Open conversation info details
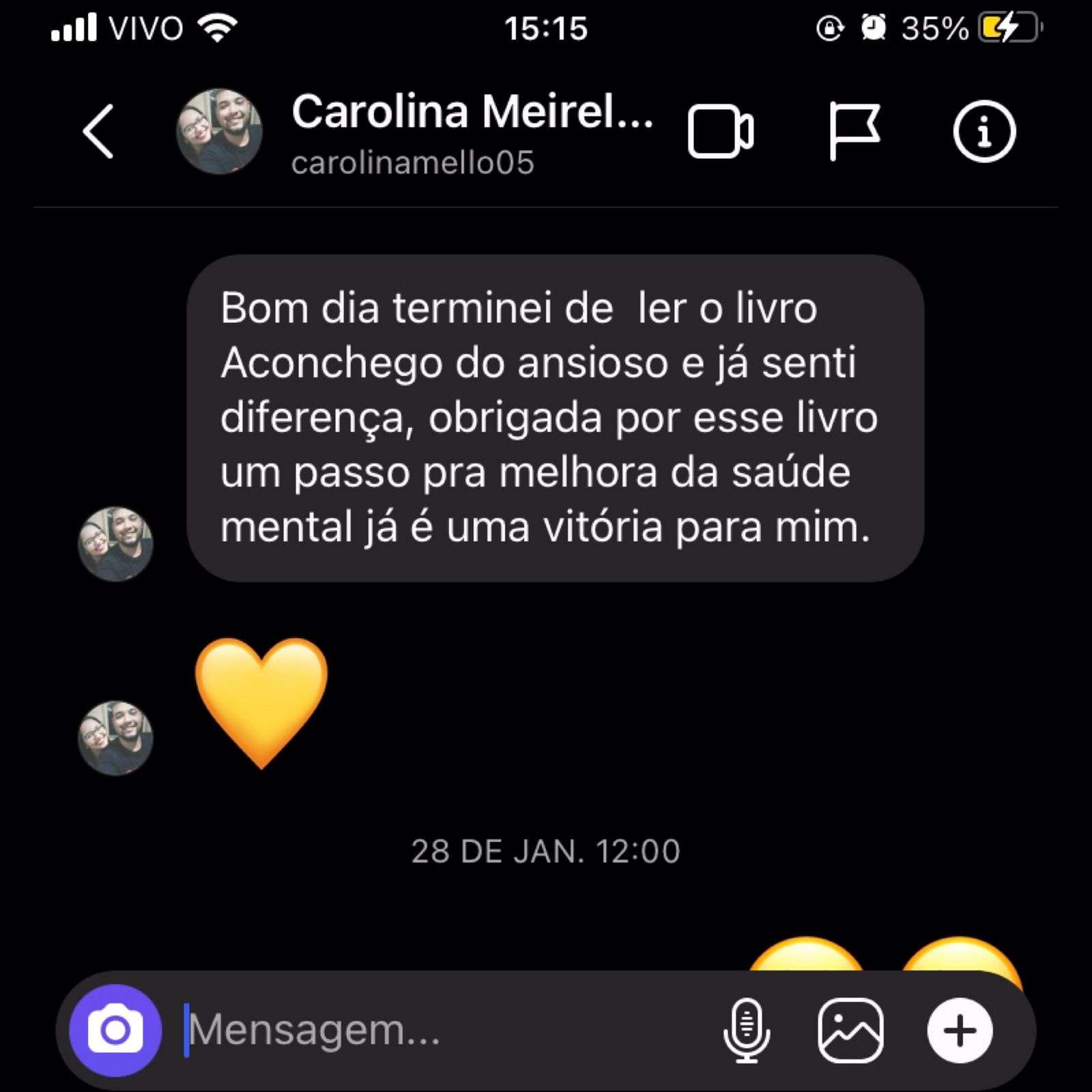The height and width of the screenshot is (1092, 1092). click(983, 132)
